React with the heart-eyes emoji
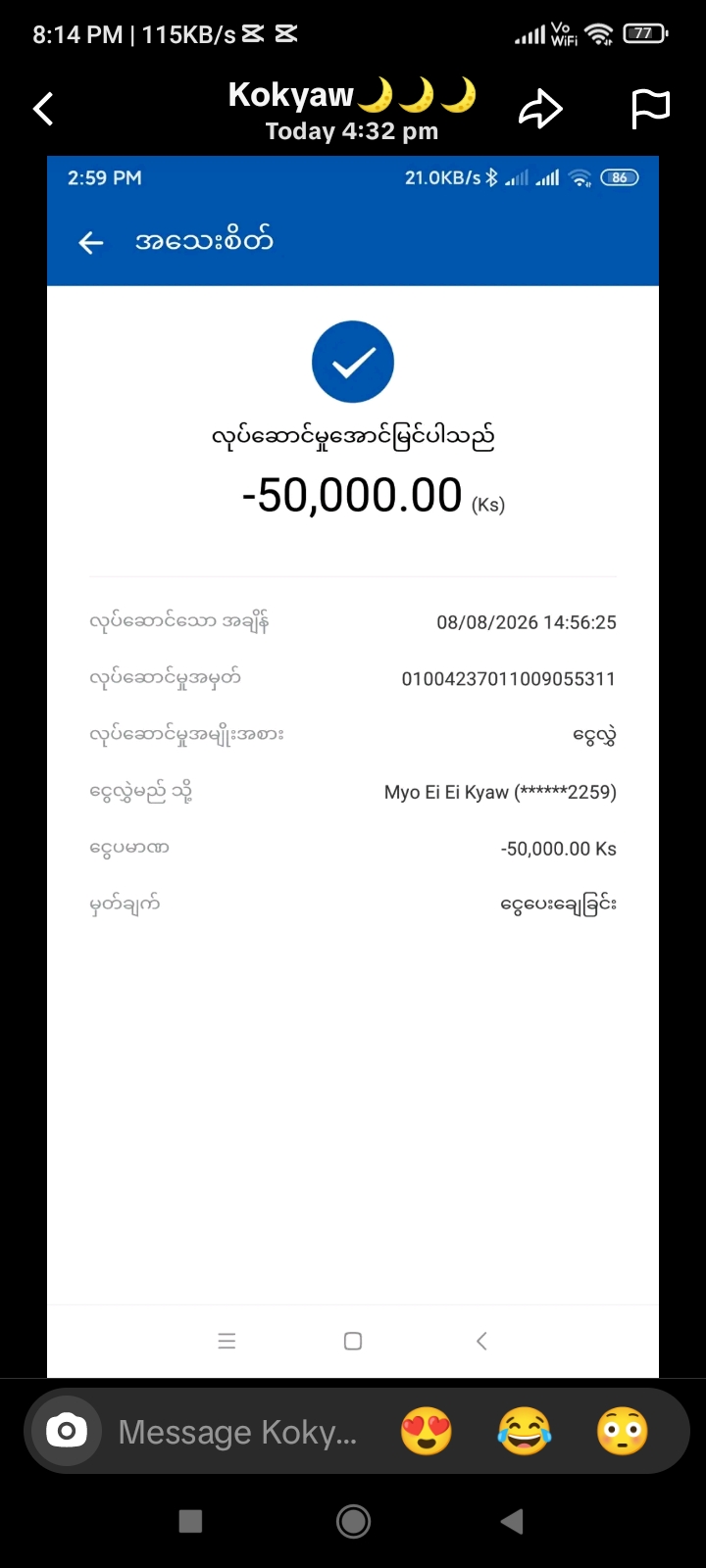The width and height of the screenshot is (706, 1568). pyautogui.click(x=427, y=1432)
